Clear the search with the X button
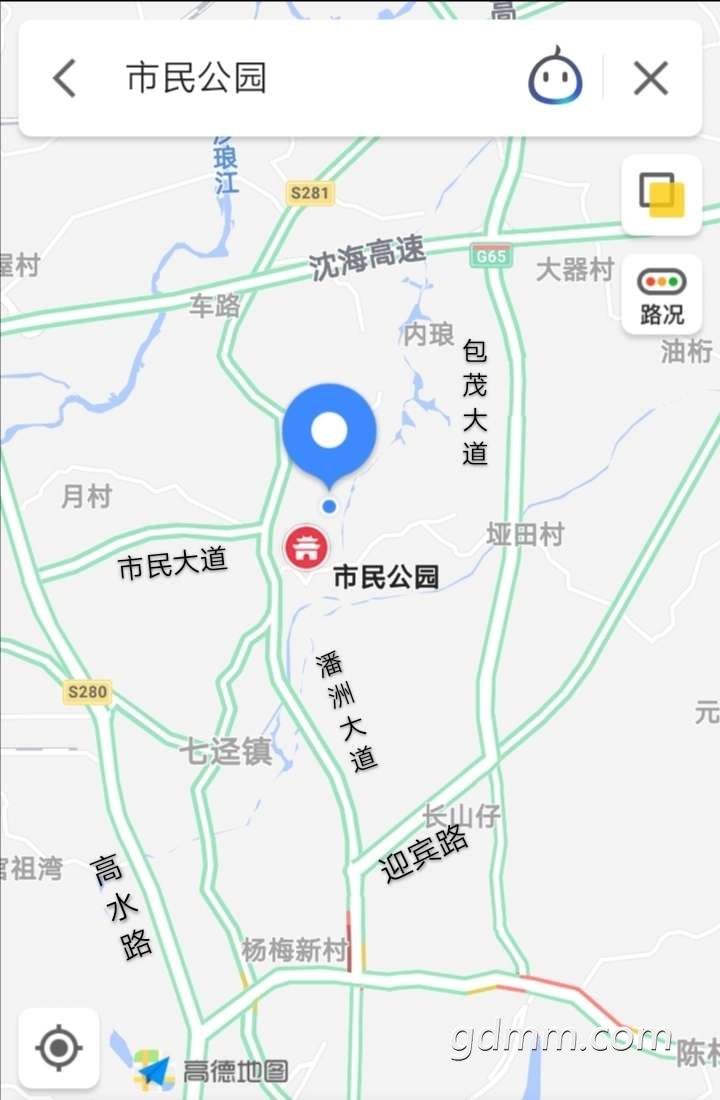Screen dimensions: 720x1100 pos(651,78)
